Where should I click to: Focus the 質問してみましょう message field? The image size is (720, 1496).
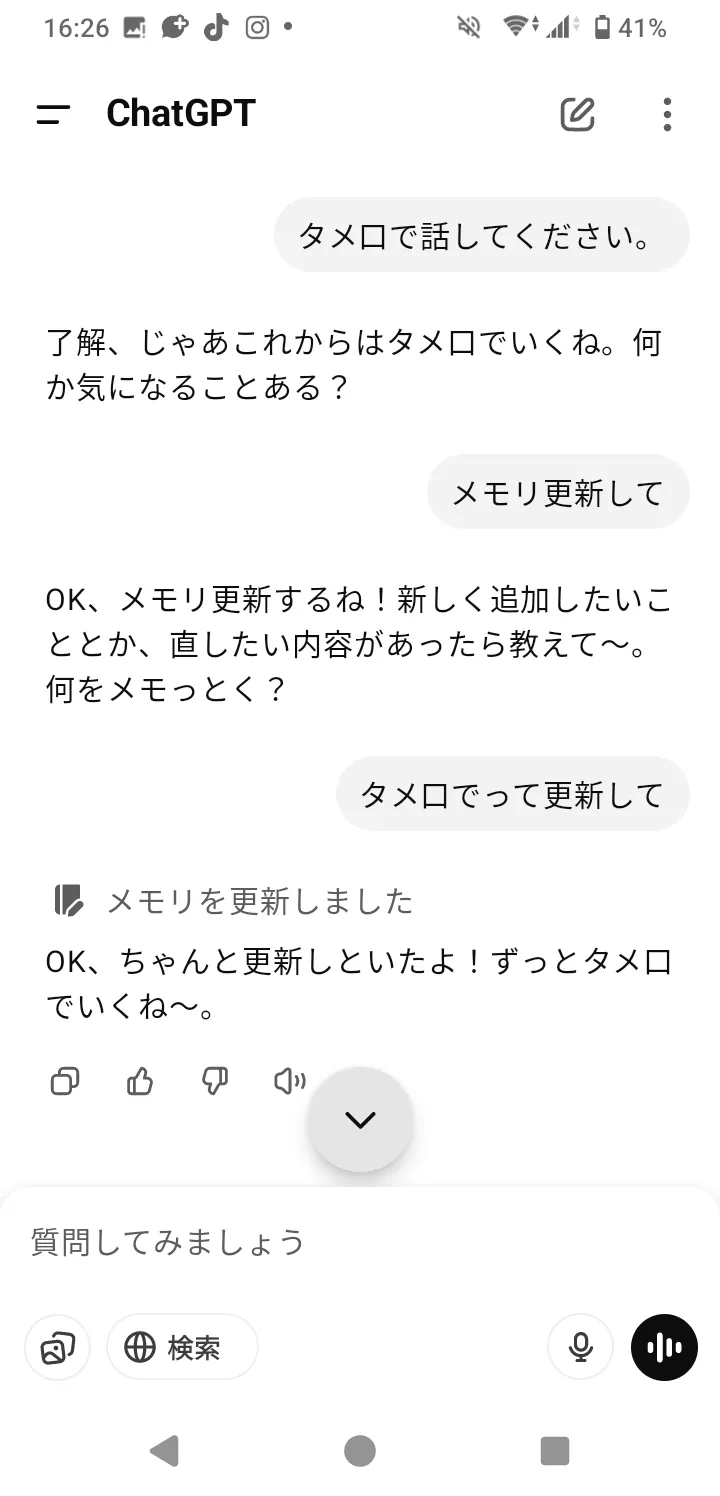(x=300, y=1242)
